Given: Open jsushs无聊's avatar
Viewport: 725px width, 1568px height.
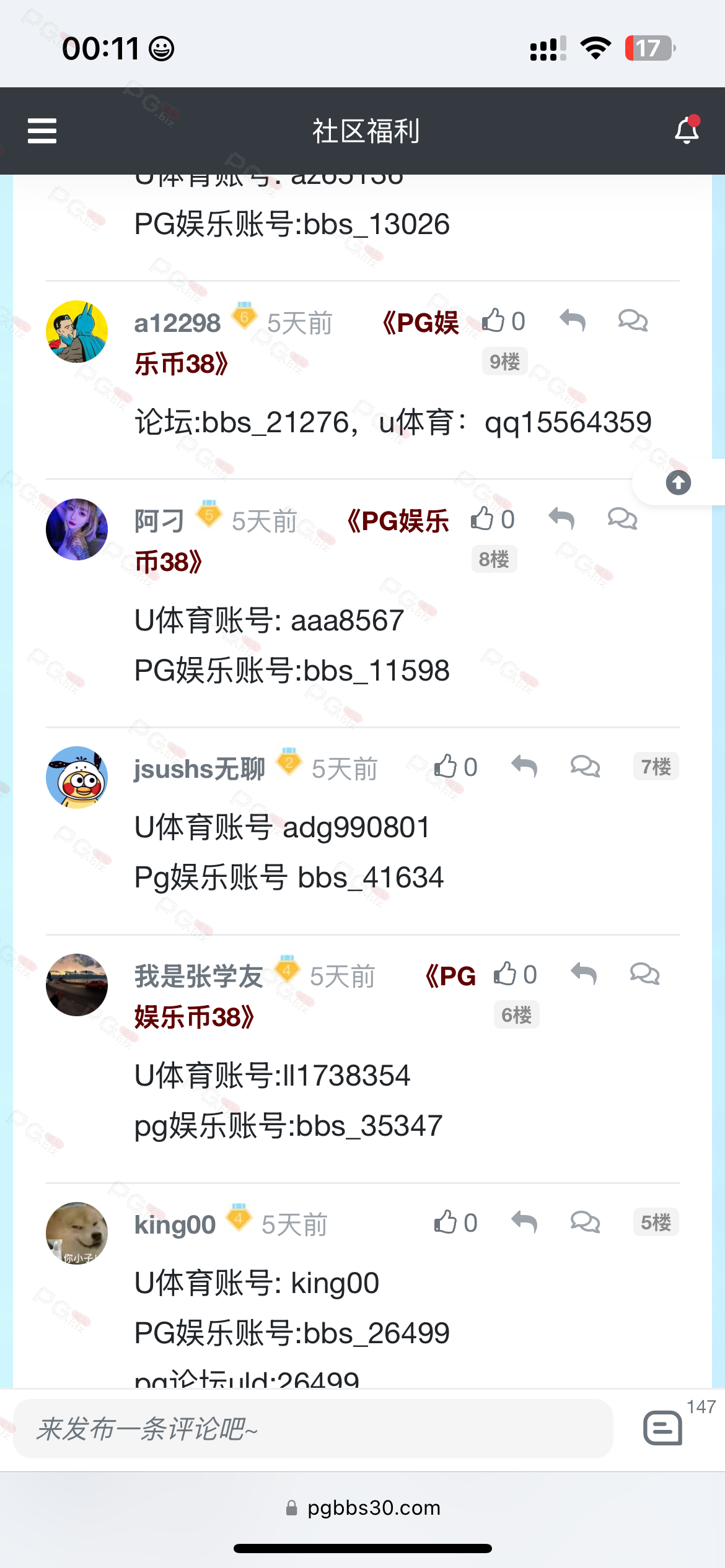Looking at the screenshot, I should click(x=77, y=777).
